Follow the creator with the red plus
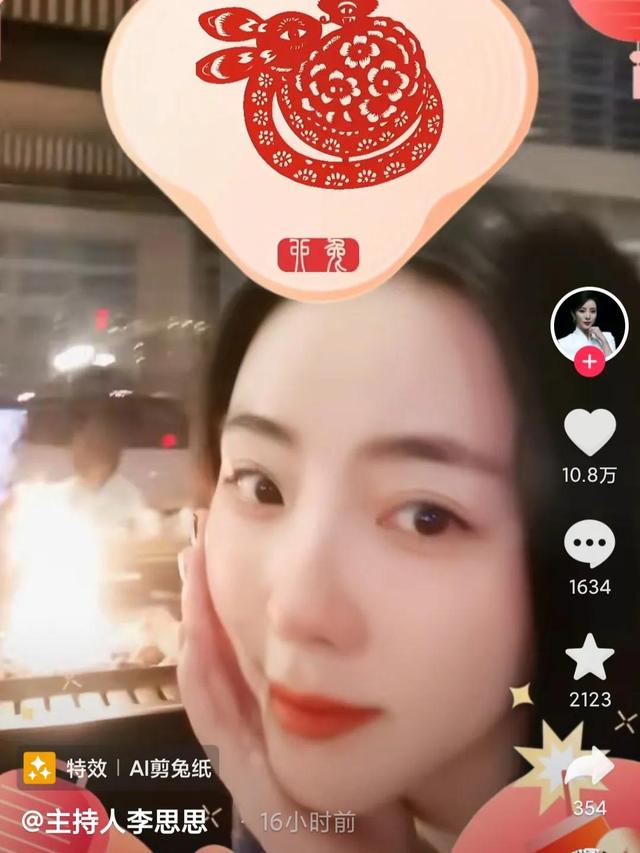640x853 pixels. click(589, 362)
